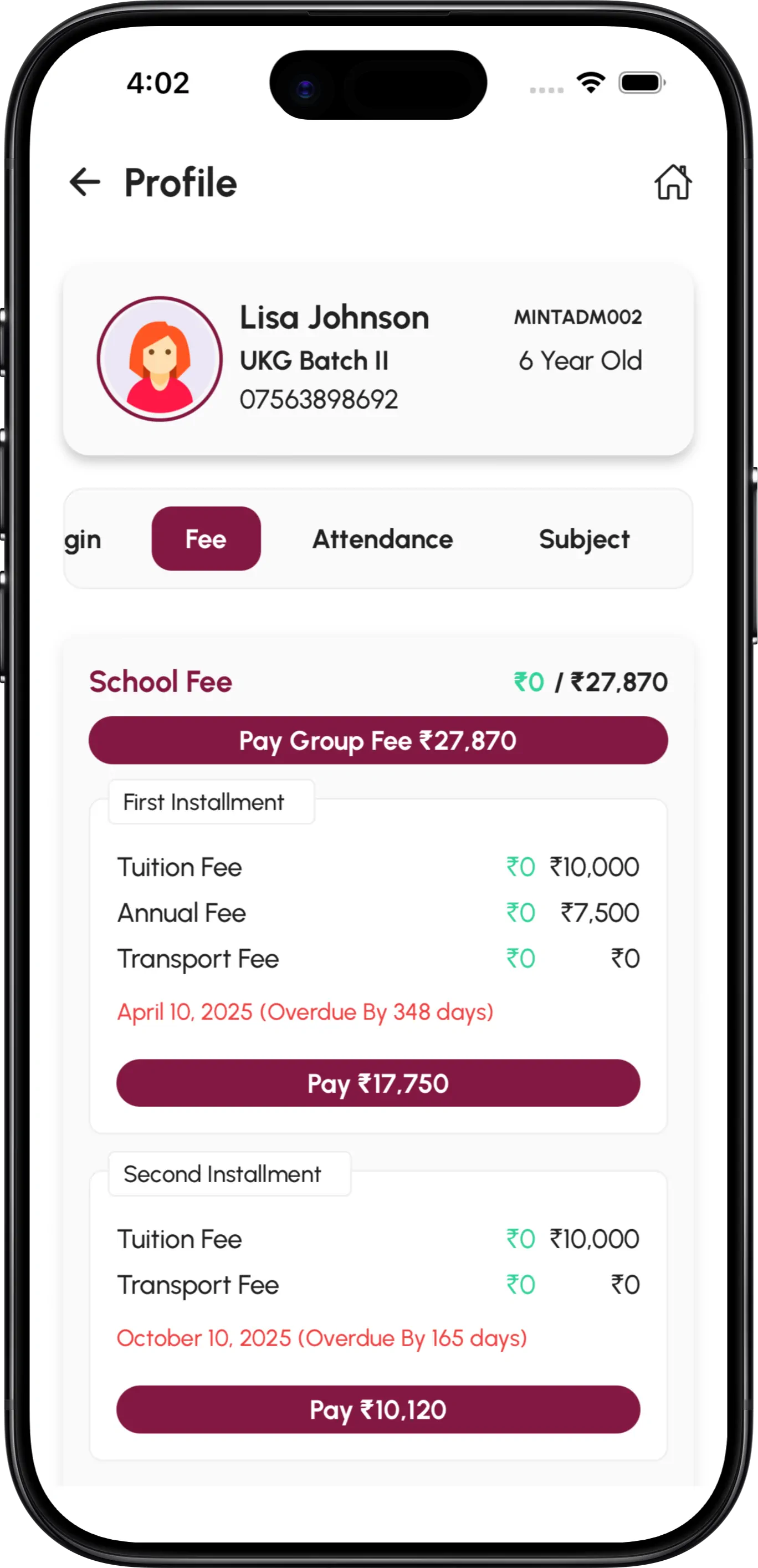Click the clock showing 4:02
Image resolution: width=758 pixels, height=1568 pixels.
pyautogui.click(x=157, y=83)
